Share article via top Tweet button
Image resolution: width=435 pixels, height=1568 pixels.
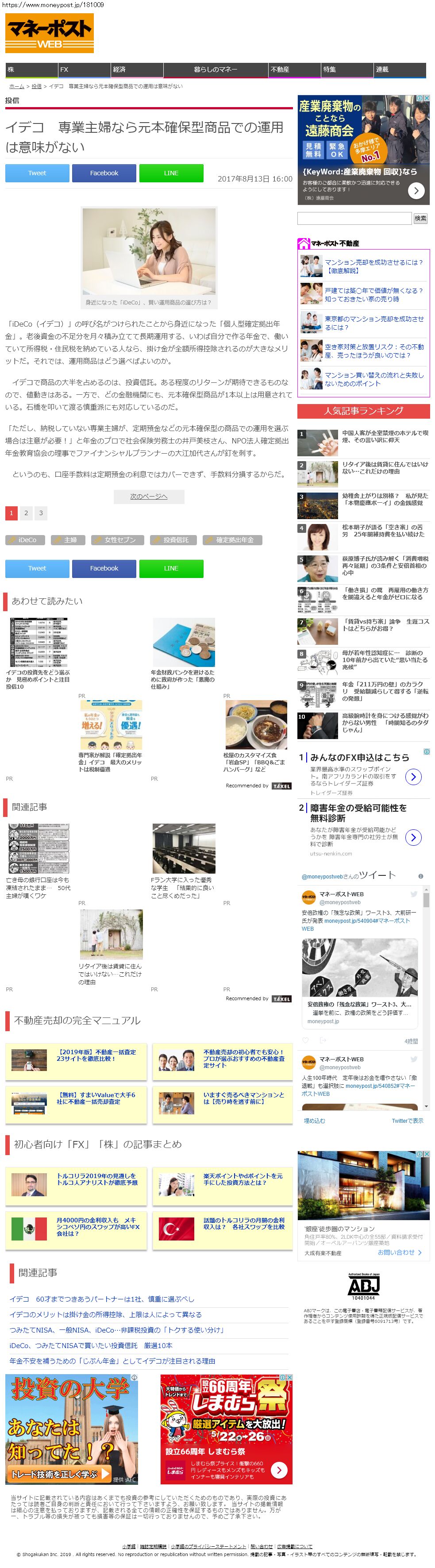point(37,173)
